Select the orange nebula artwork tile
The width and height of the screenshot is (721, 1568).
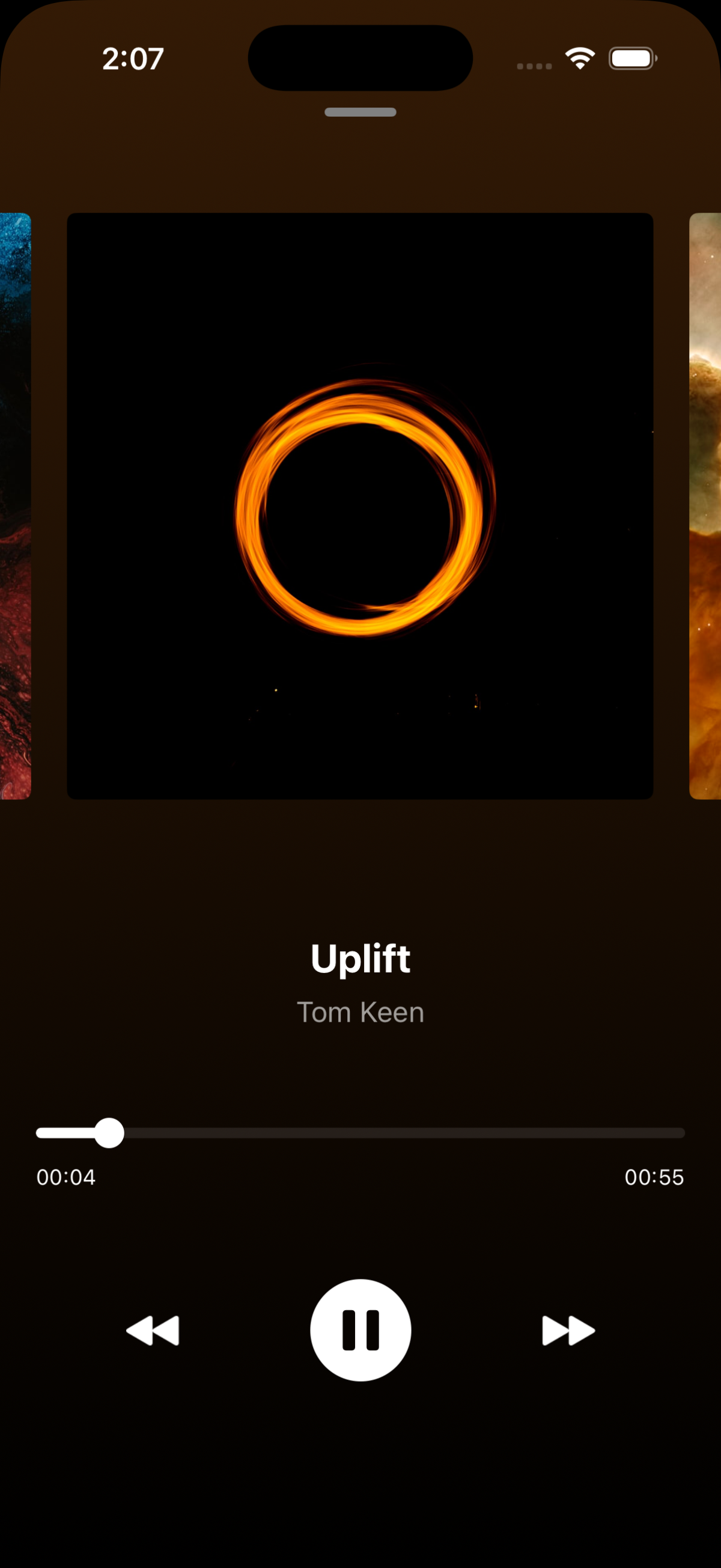coord(705,505)
